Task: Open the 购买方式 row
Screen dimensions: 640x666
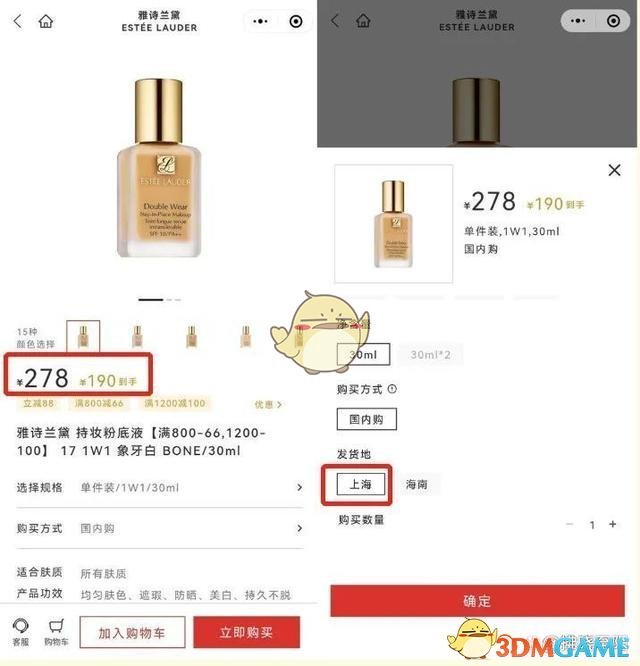Action: [x=160, y=528]
